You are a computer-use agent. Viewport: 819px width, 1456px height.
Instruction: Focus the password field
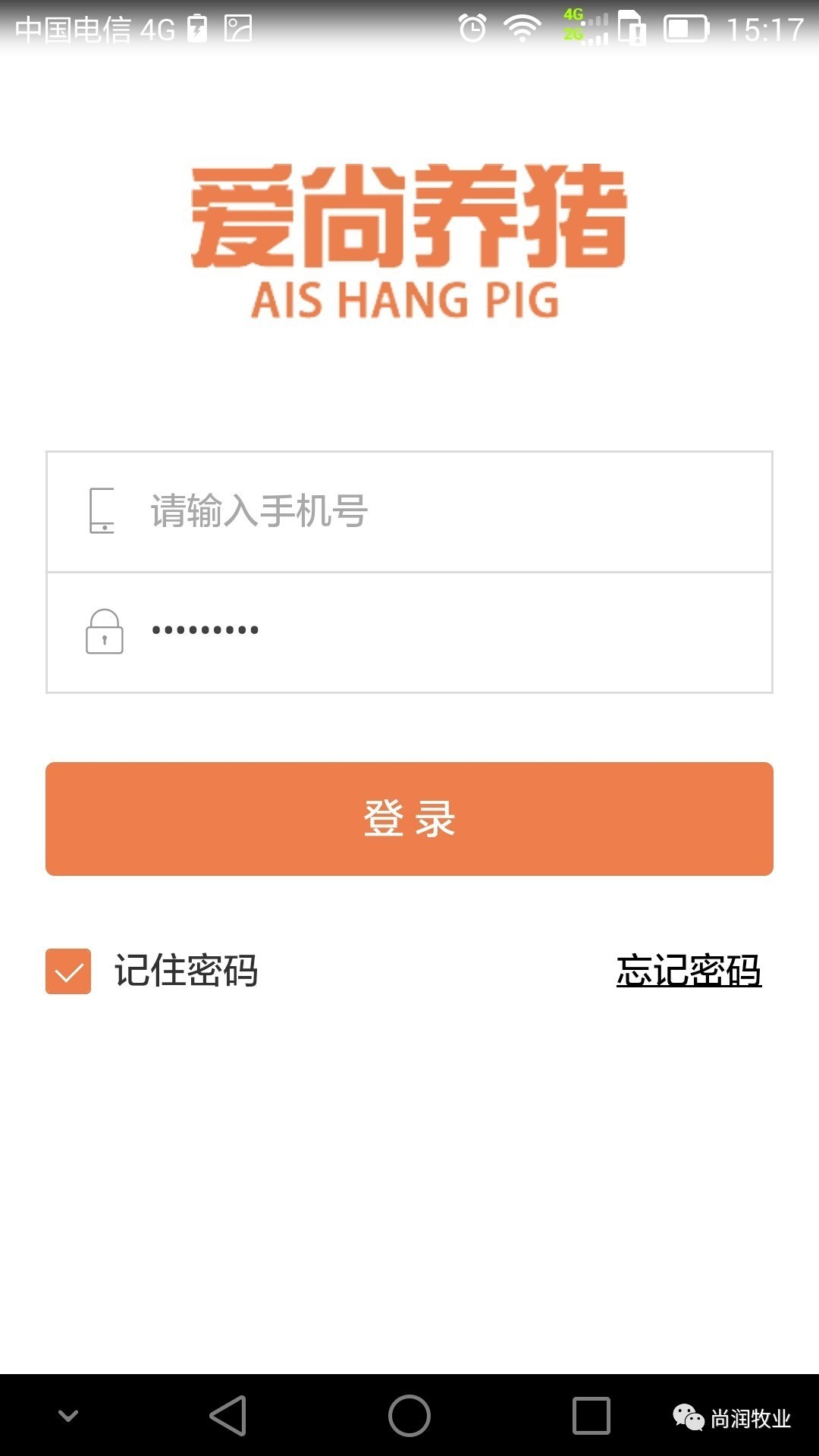(409, 632)
